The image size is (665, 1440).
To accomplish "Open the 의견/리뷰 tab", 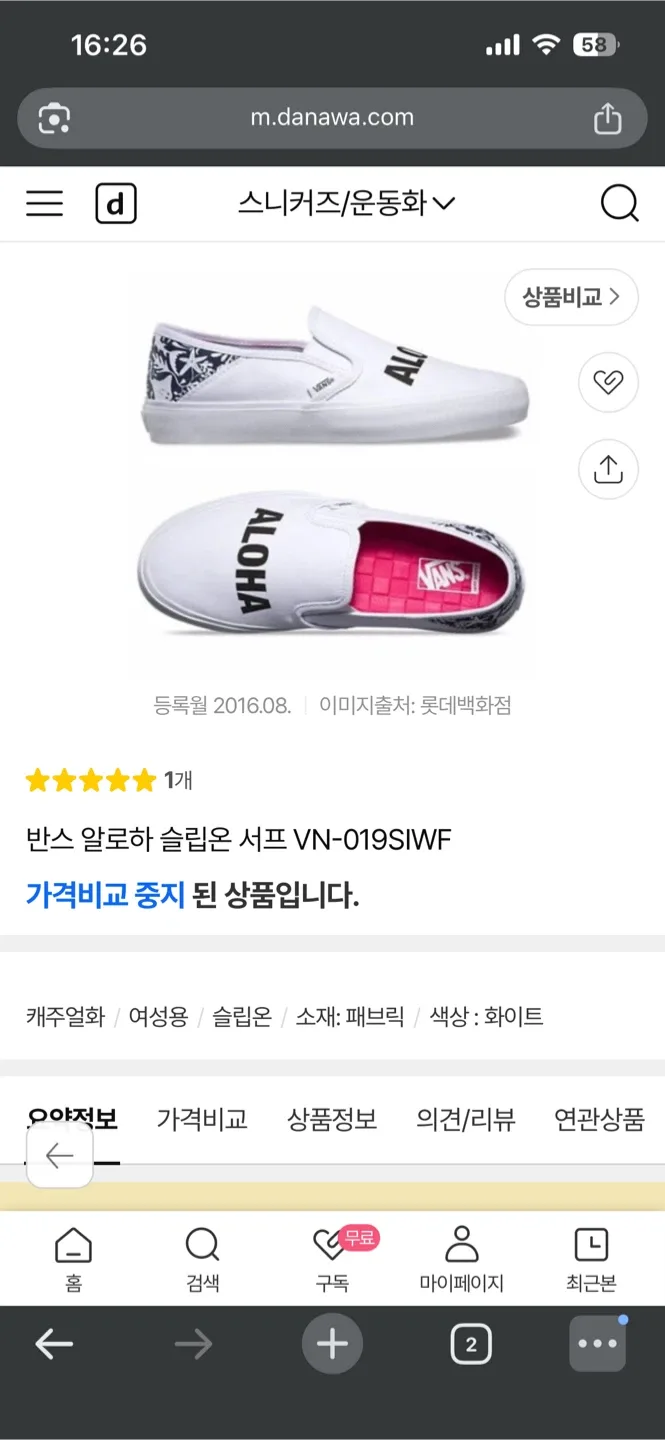I will pyautogui.click(x=466, y=1119).
